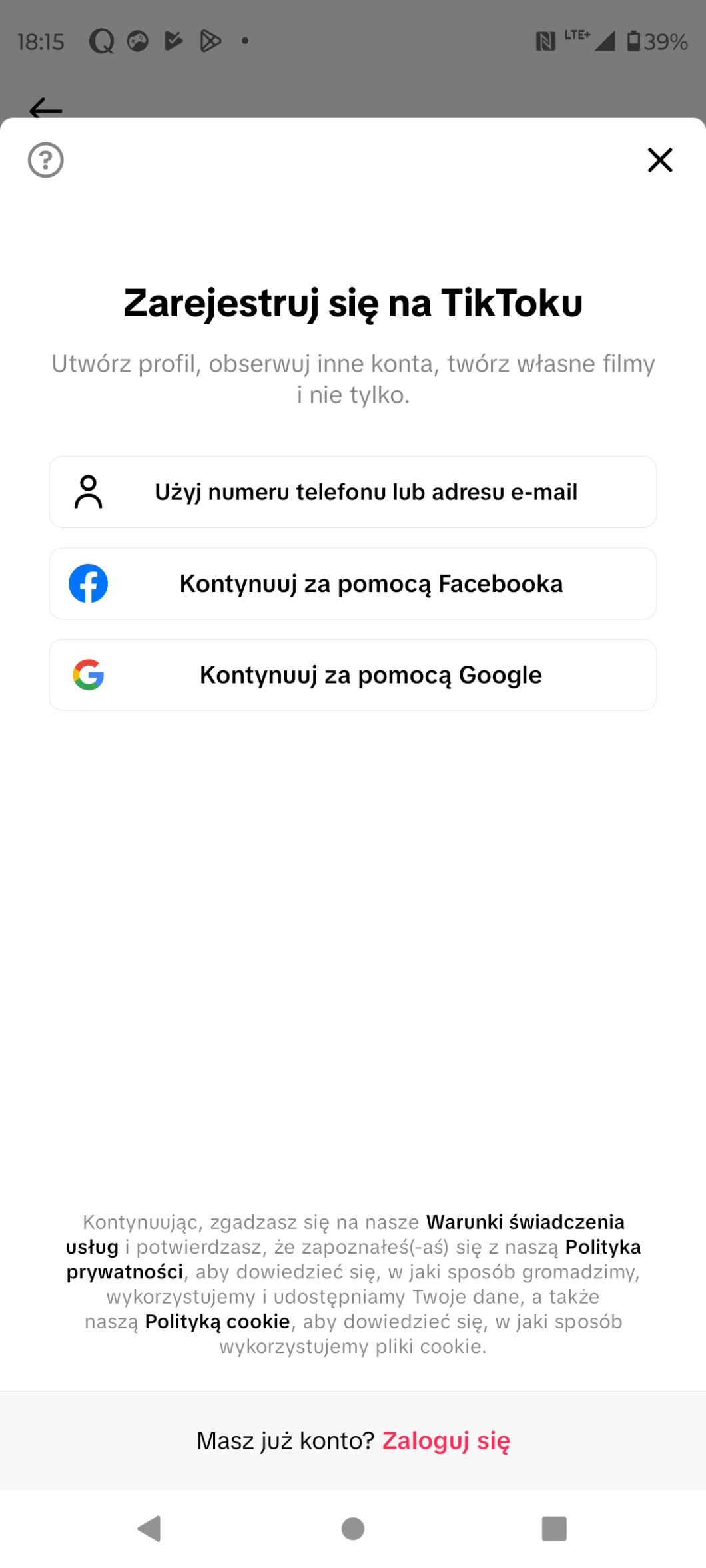Open the help question mark icon
The height and width of the screenshot is (1568, 706).
click(45, 160)
